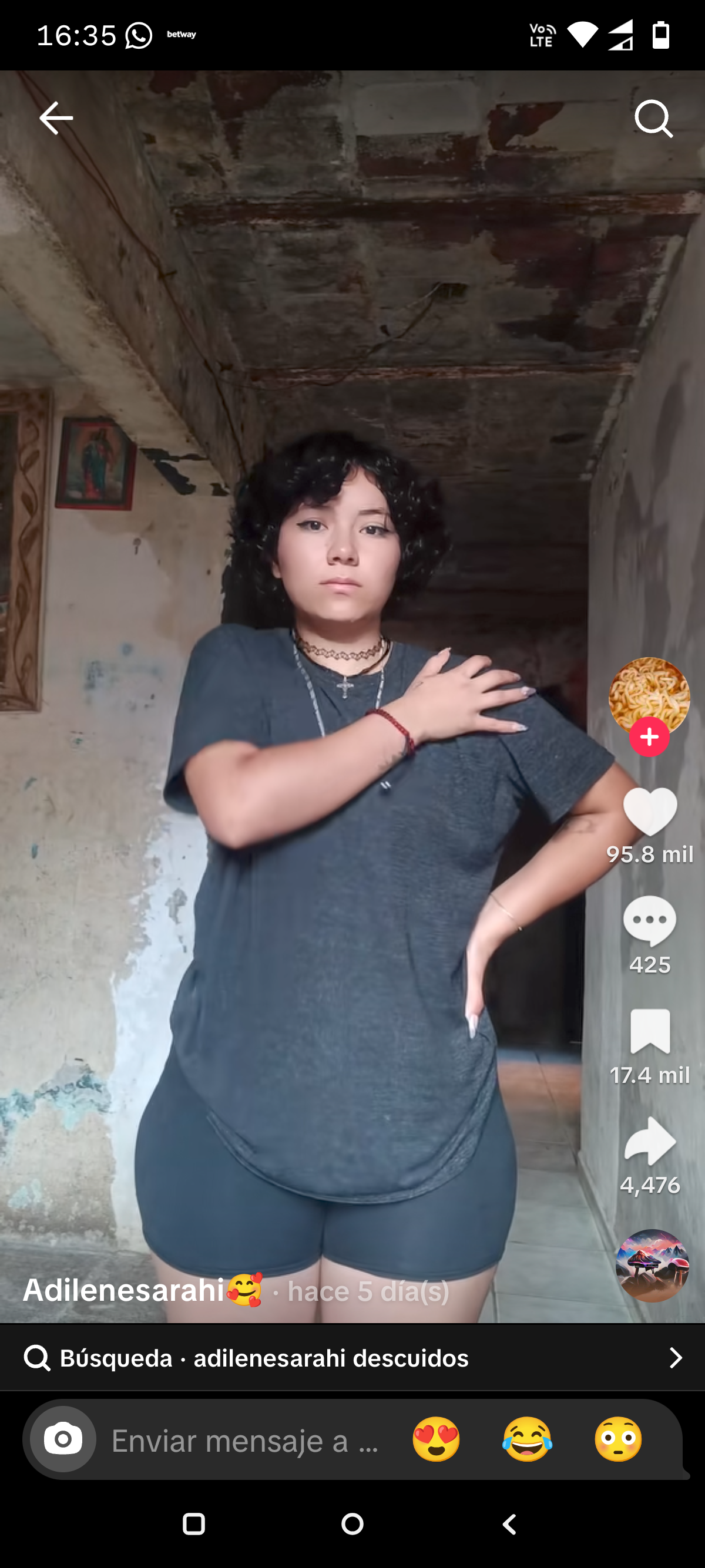The height and width of the screenshot is (1568, 705).
Task: Open the creator's noodle profile picture
Action: click(649, 696)
